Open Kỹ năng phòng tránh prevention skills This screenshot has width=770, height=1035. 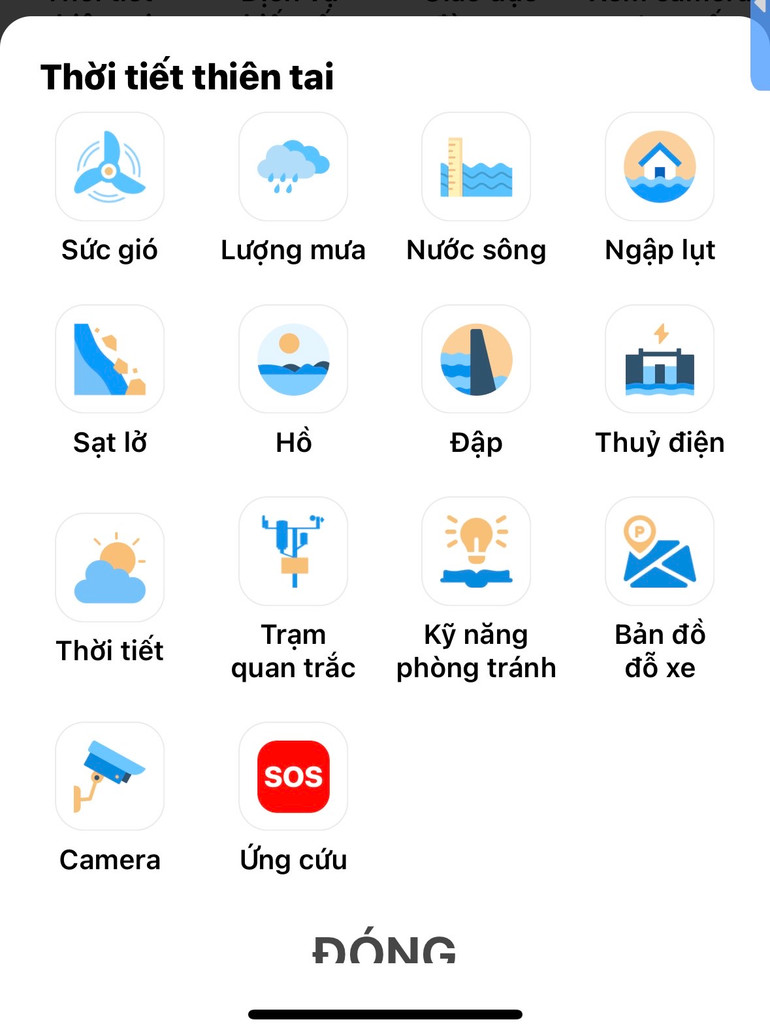(x=476, y=551)
